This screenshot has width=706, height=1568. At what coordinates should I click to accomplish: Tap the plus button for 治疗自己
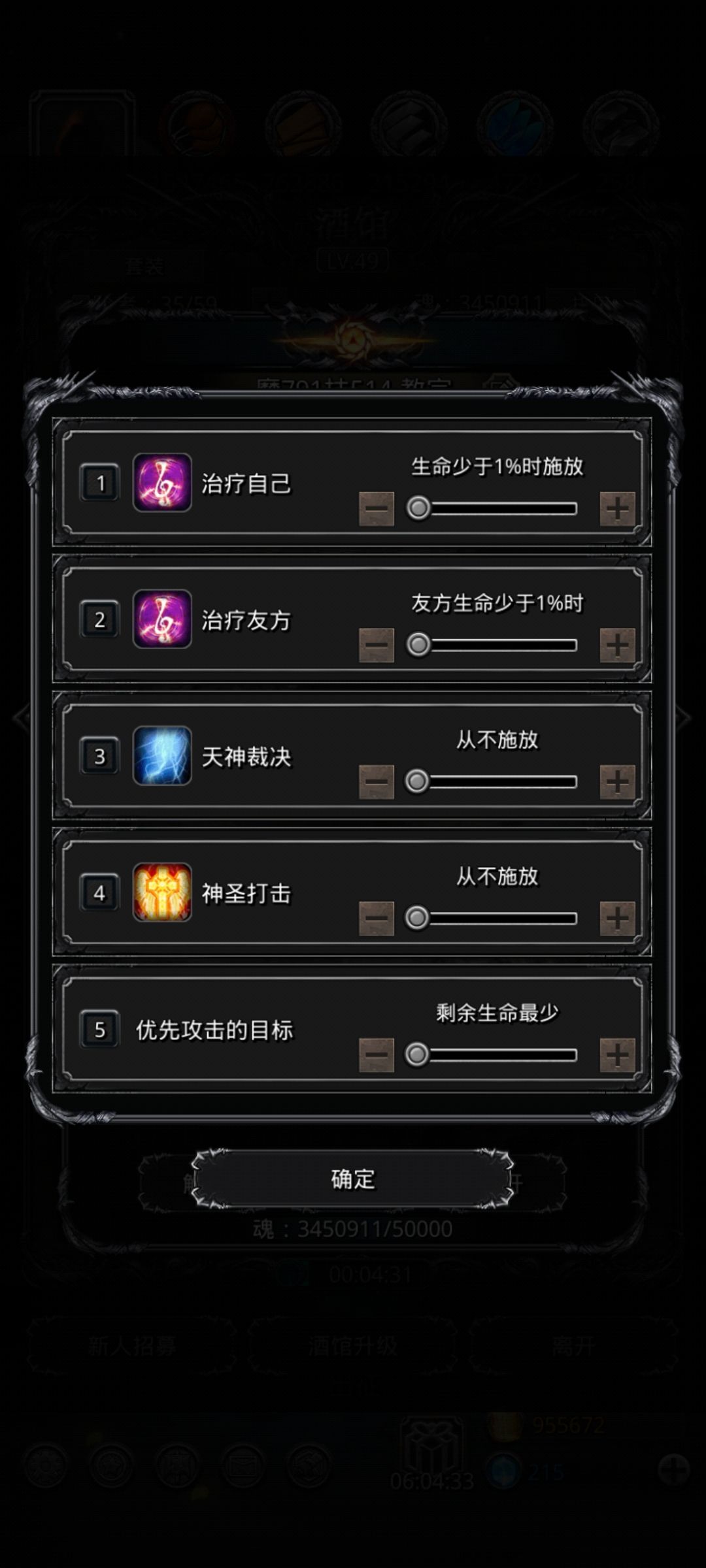click(x=617, y=509)
